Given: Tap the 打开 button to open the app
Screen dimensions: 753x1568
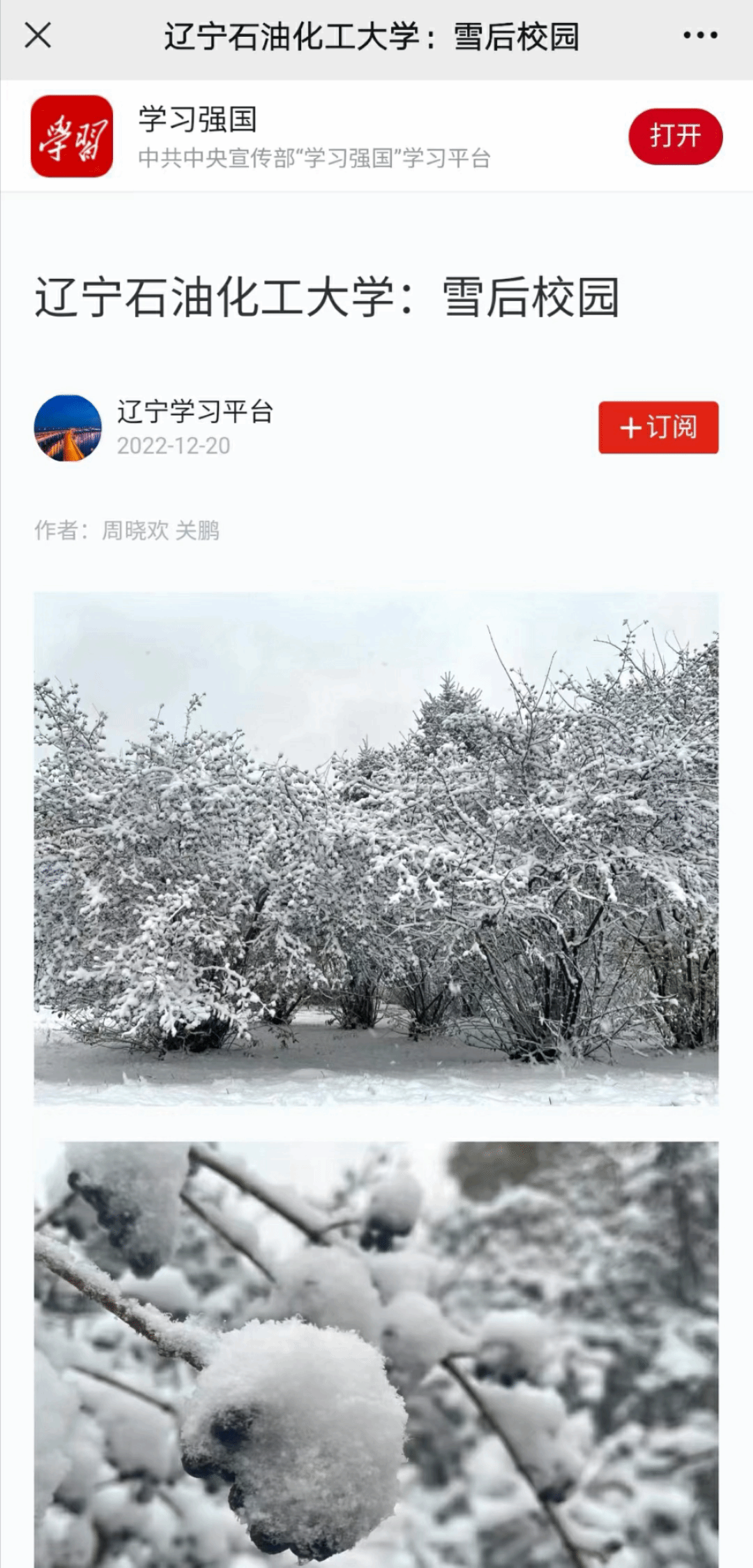Looking at the screenshot, I should tap(675, 136).
